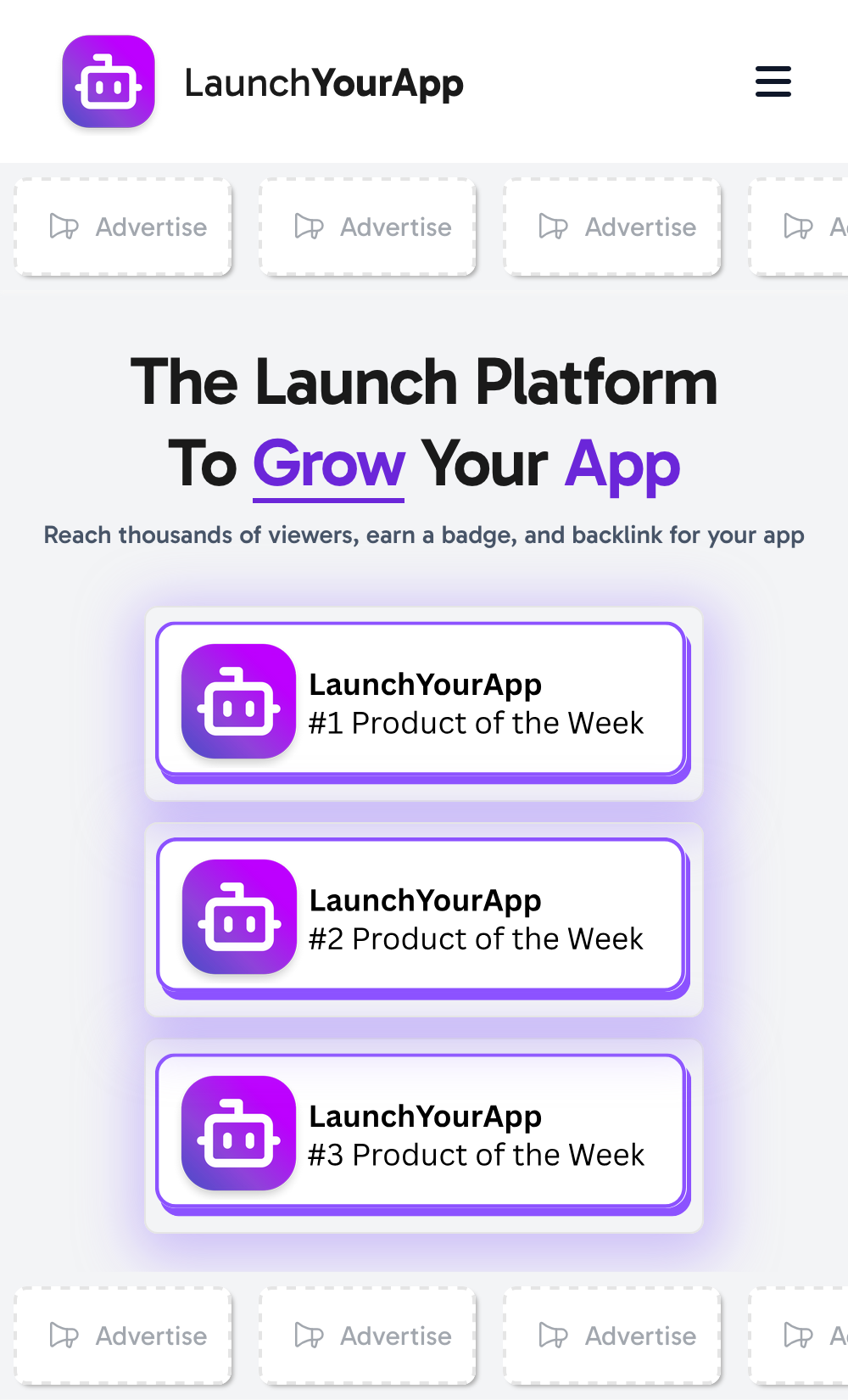848x1400 pixels.
Task: Tap the first Advertise slot above the headline
Action: pos(124,227)
